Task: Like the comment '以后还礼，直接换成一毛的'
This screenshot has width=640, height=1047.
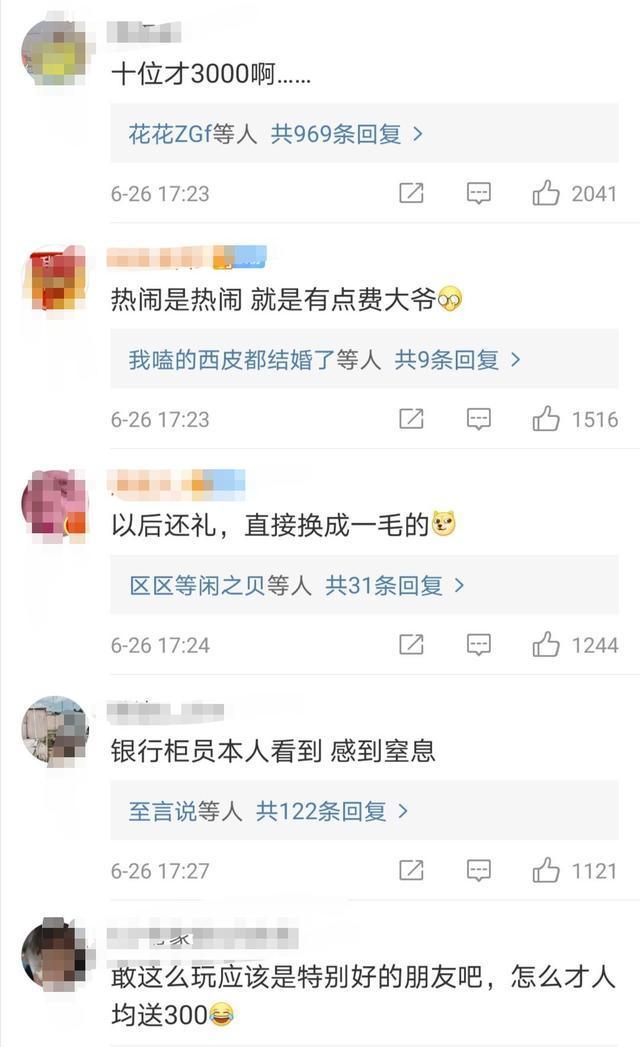Action: [x=546, y=645]
